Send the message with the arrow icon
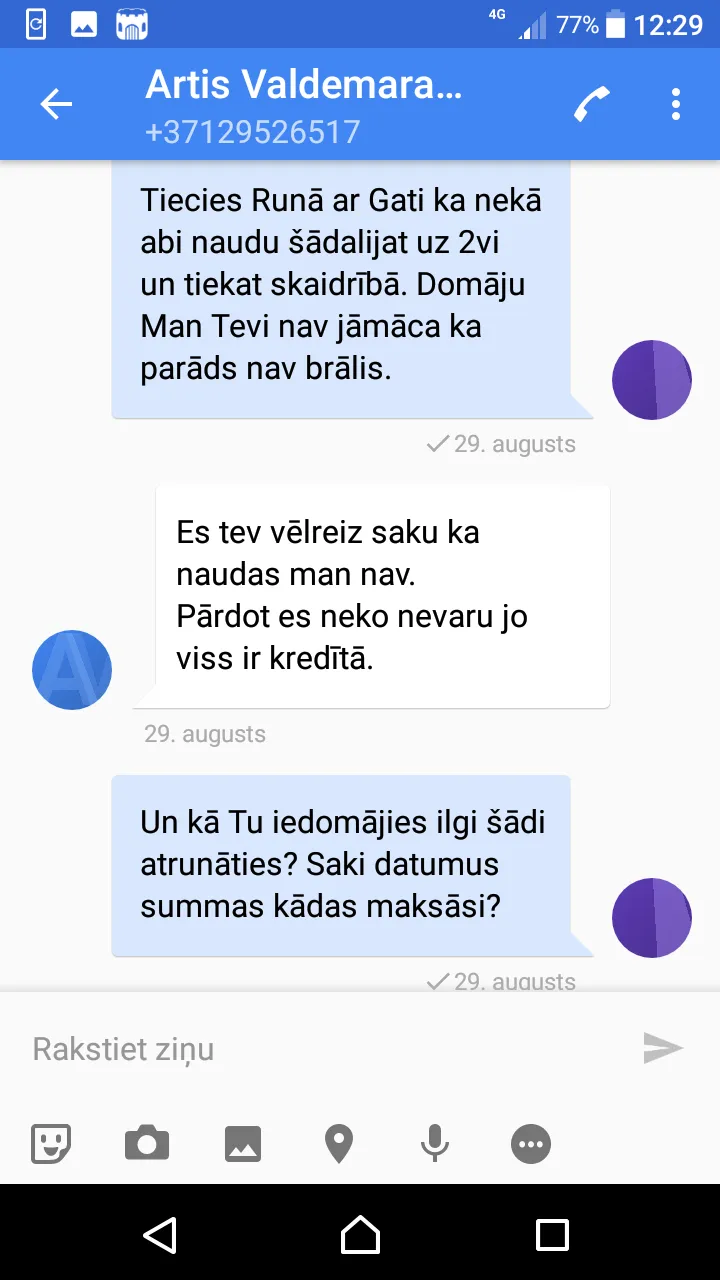 point(663,1047)
